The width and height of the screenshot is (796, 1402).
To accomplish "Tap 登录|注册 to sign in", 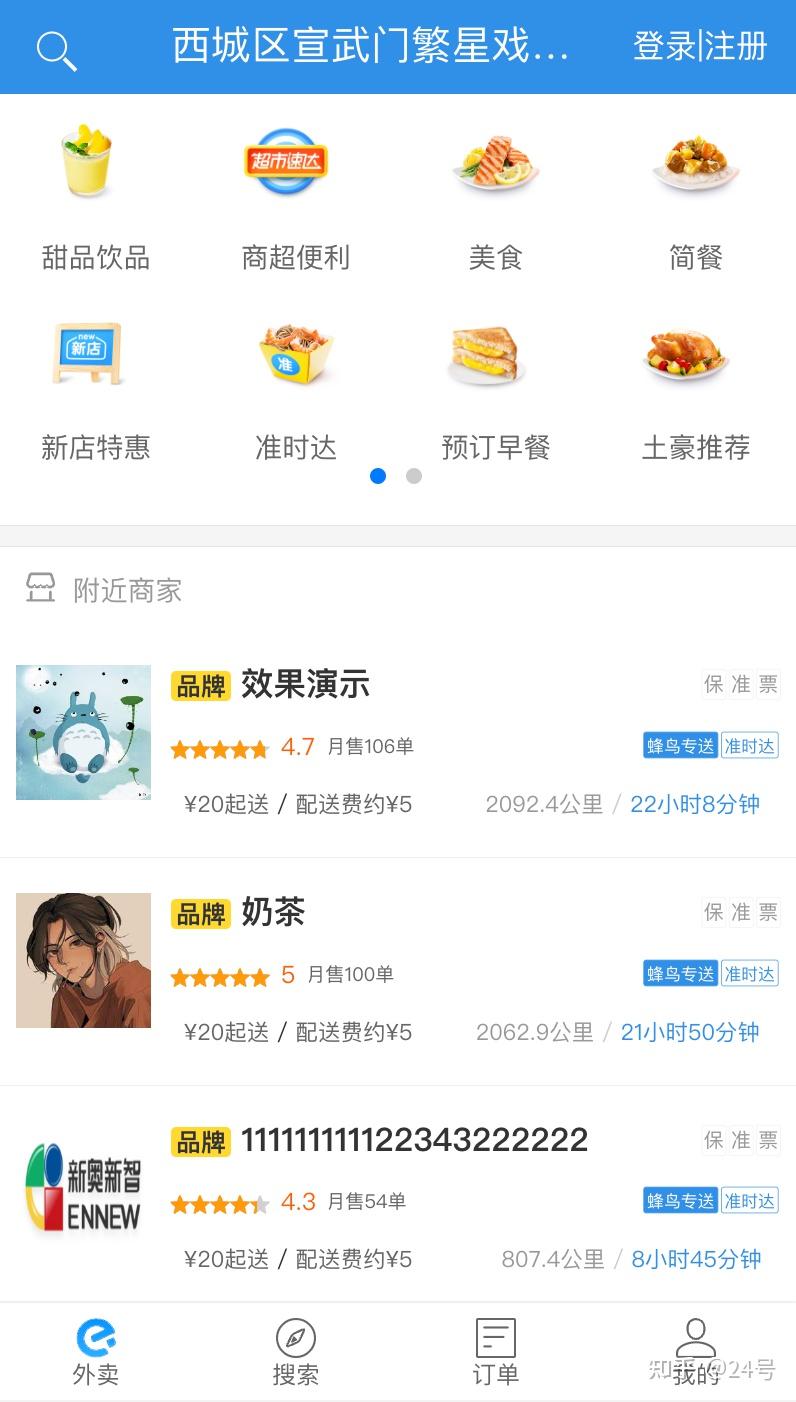I will (699, 45).
